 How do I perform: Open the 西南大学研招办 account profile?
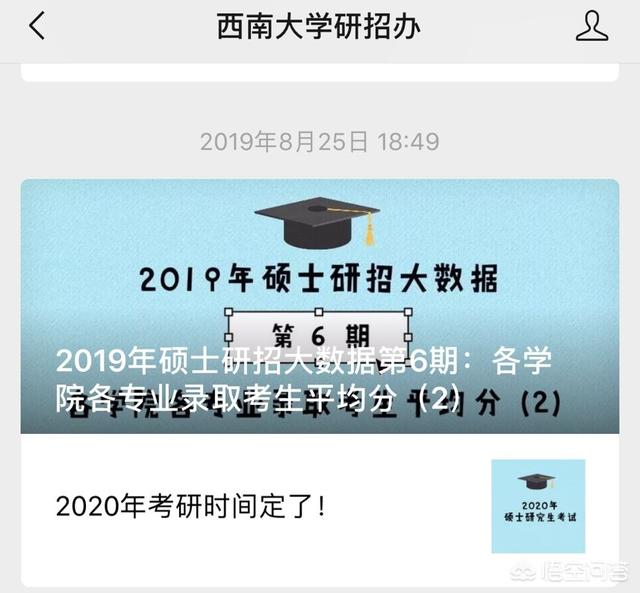(x=592, y=27)
